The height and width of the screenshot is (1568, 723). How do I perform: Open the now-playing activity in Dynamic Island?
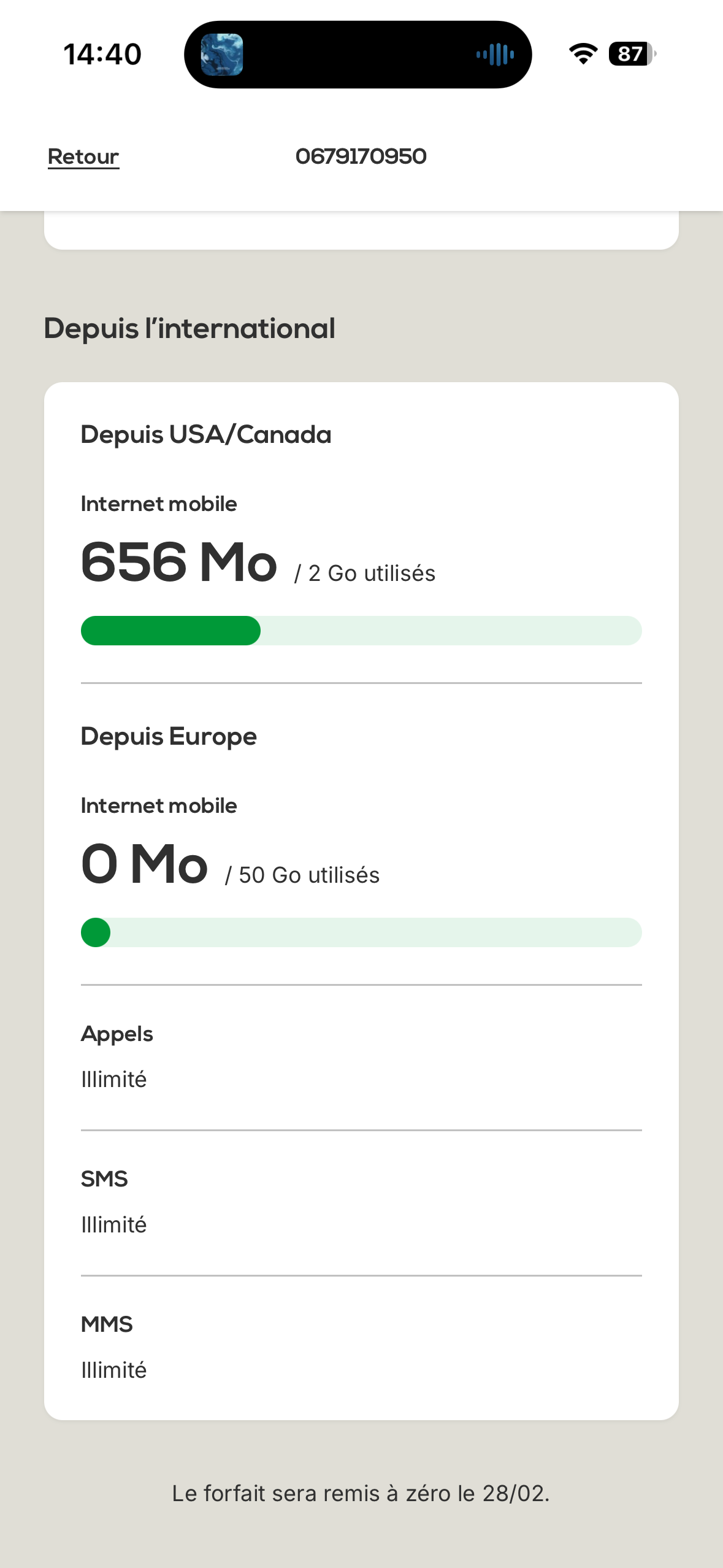[x=358, y=55]
